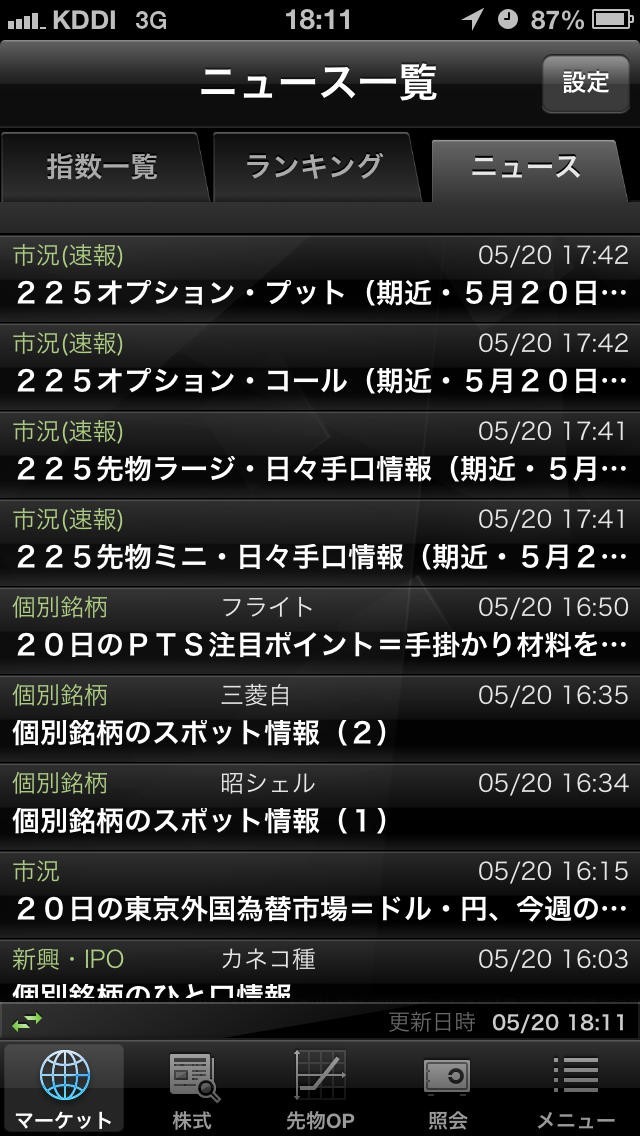Open the 225オプション・コール news item
Screen dimensions: 640x1136
[x=320, y=366]
